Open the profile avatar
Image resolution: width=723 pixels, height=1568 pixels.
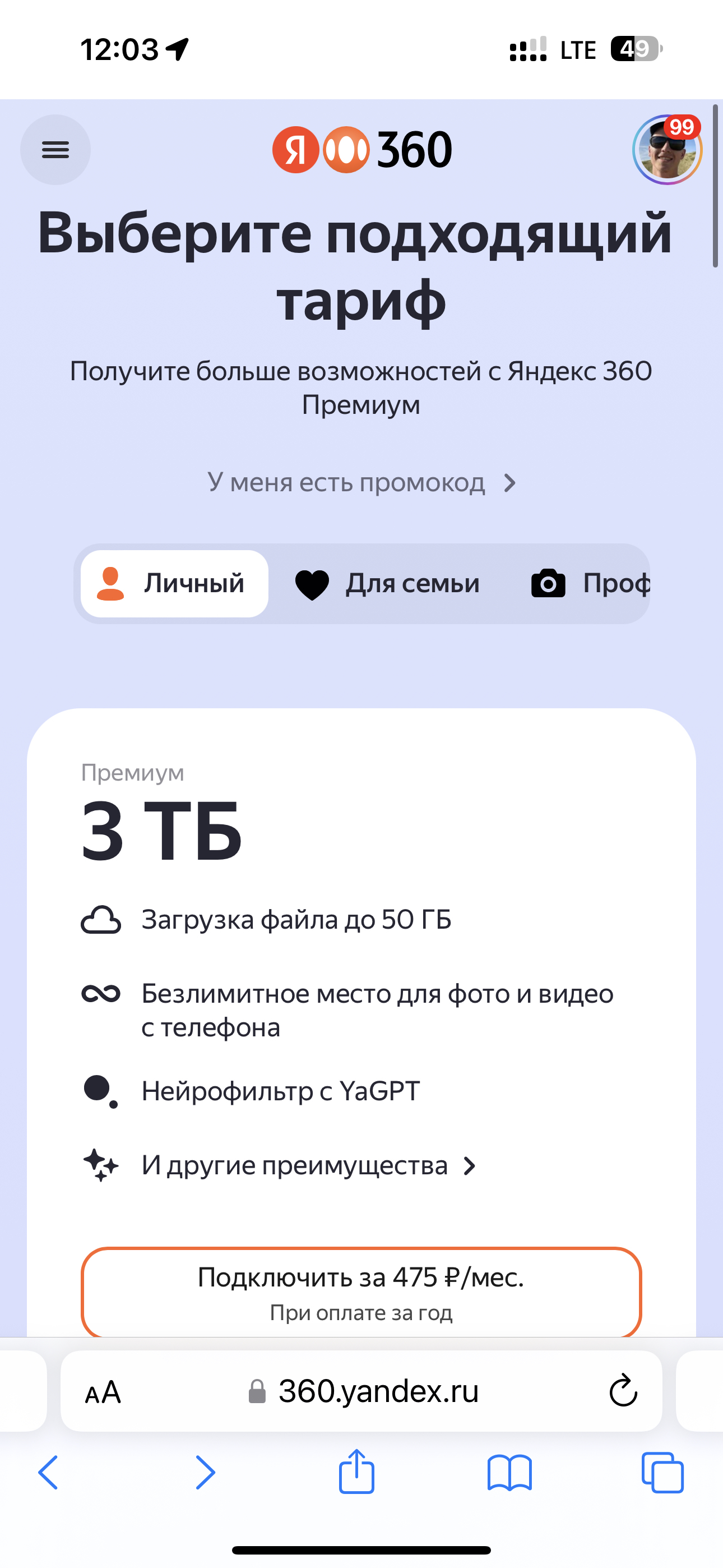[667, 150]
